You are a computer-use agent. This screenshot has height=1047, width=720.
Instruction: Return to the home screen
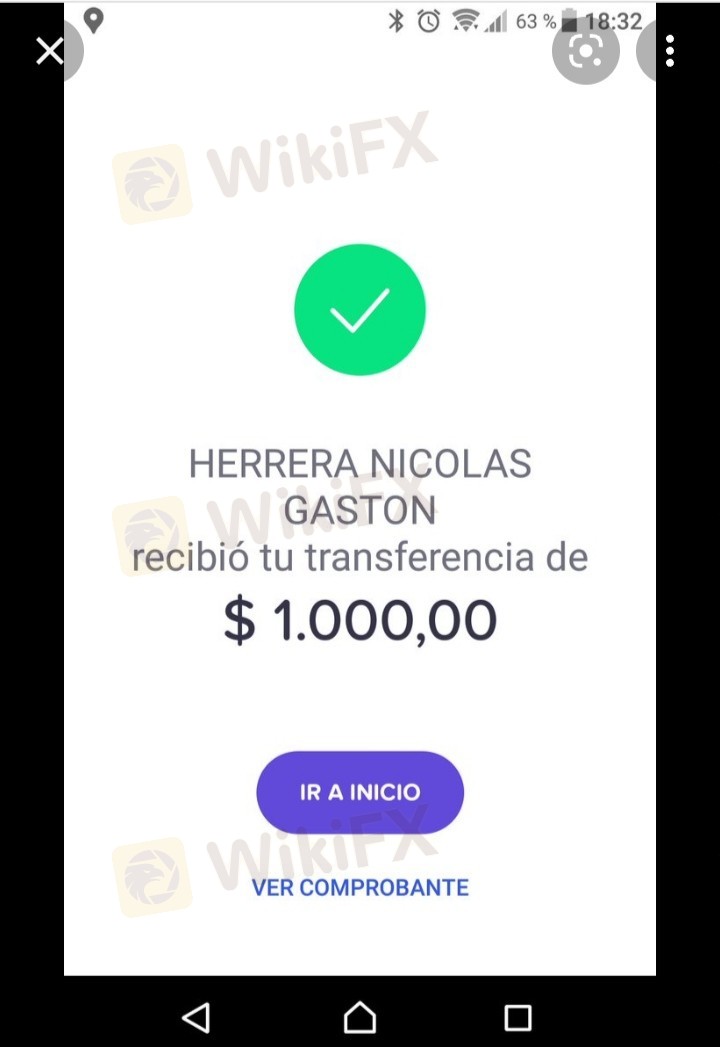pyautogui.click(x=360, y=1018)
